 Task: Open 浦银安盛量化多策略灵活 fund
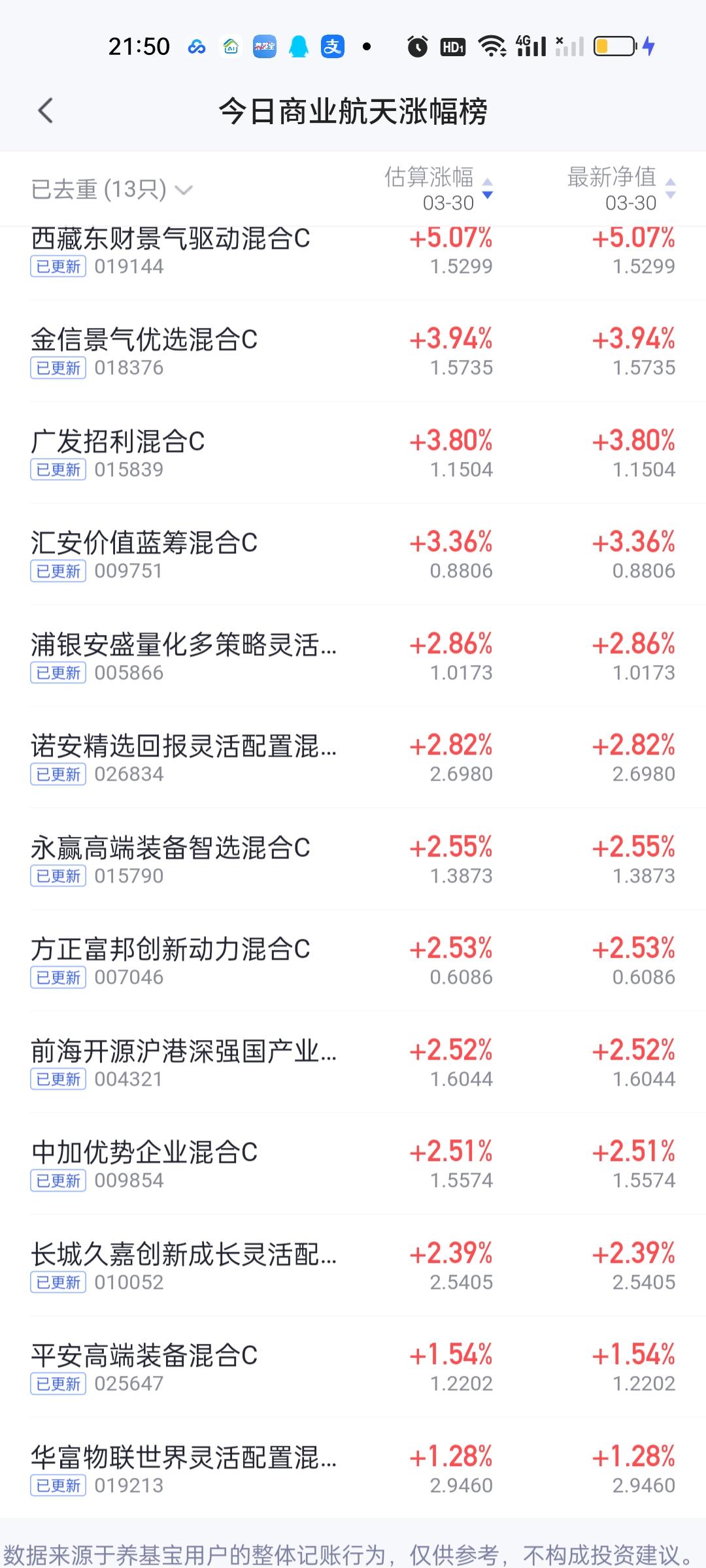(353, 656)
